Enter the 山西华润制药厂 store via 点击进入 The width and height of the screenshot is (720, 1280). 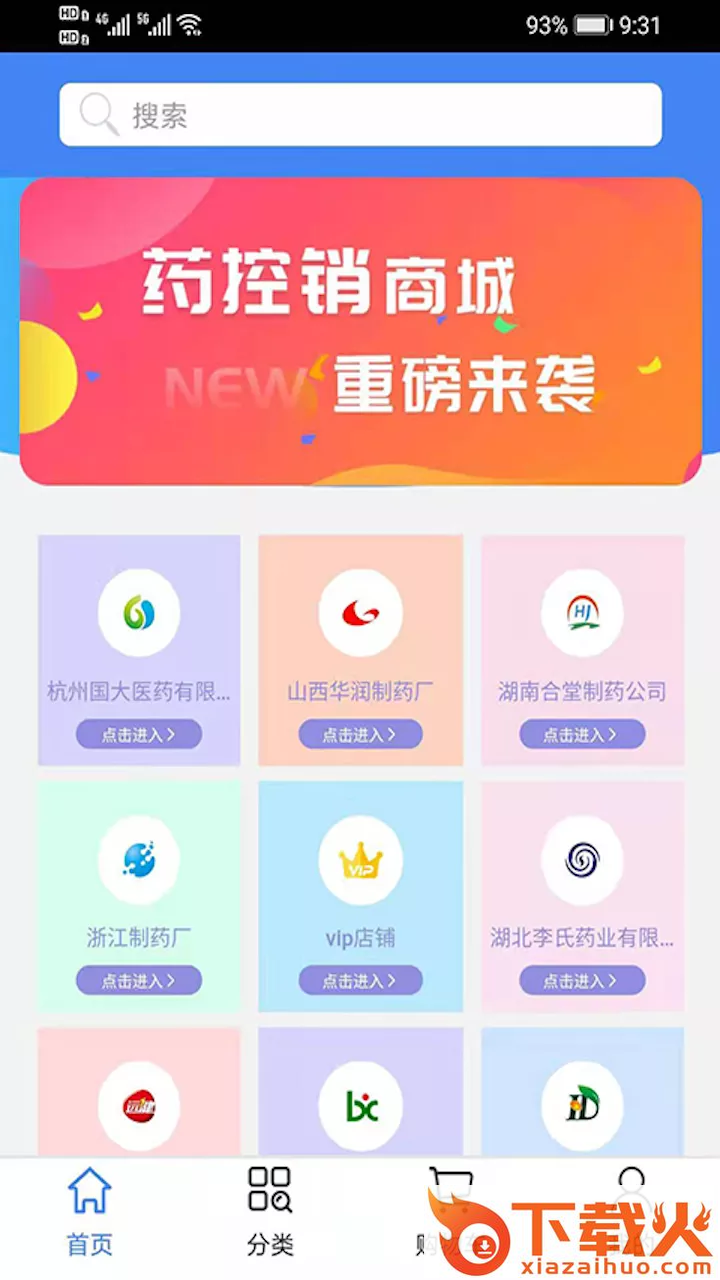(x=360, y=734)
